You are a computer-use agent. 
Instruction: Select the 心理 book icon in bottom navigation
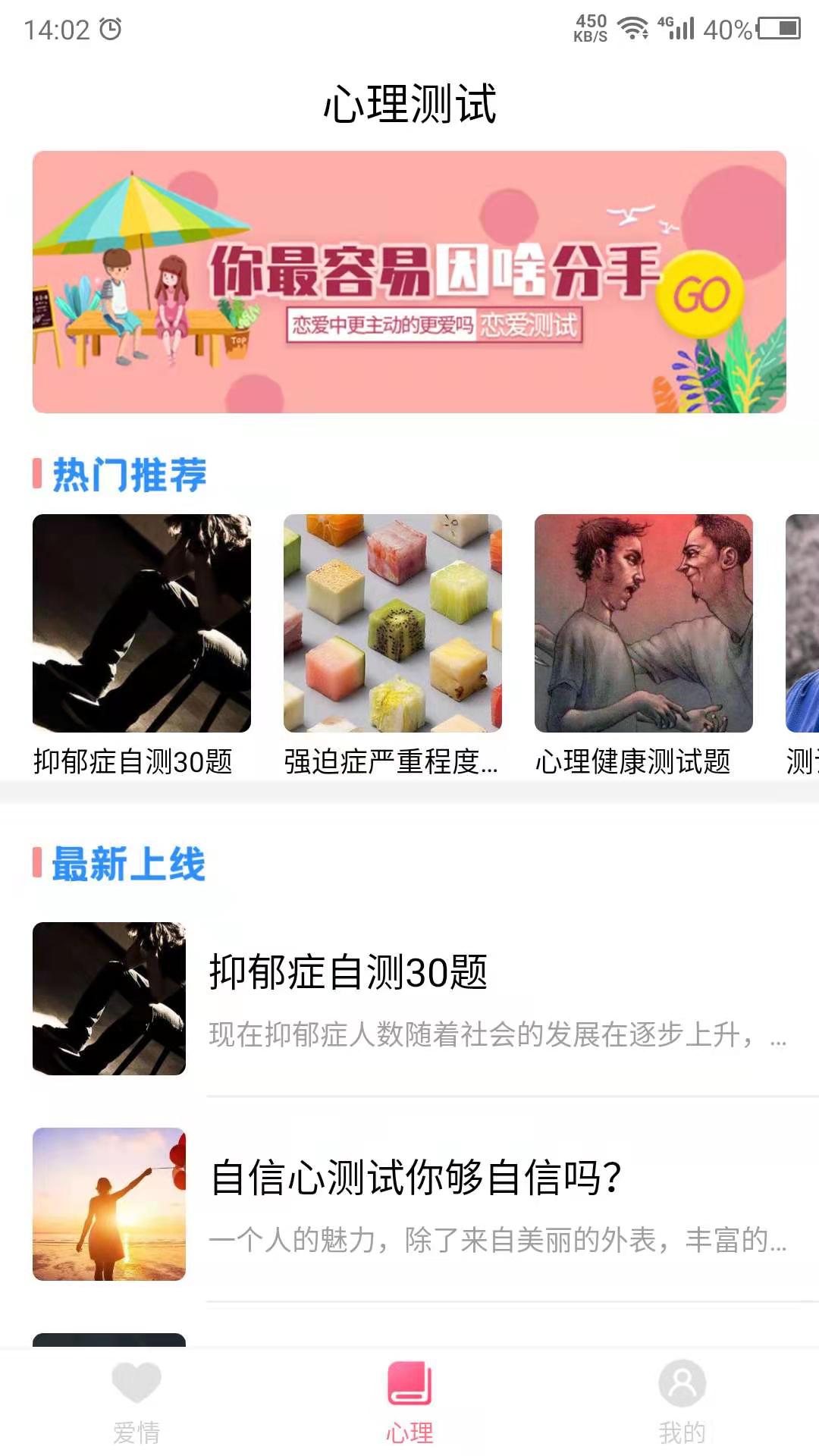pos(409,1382)
